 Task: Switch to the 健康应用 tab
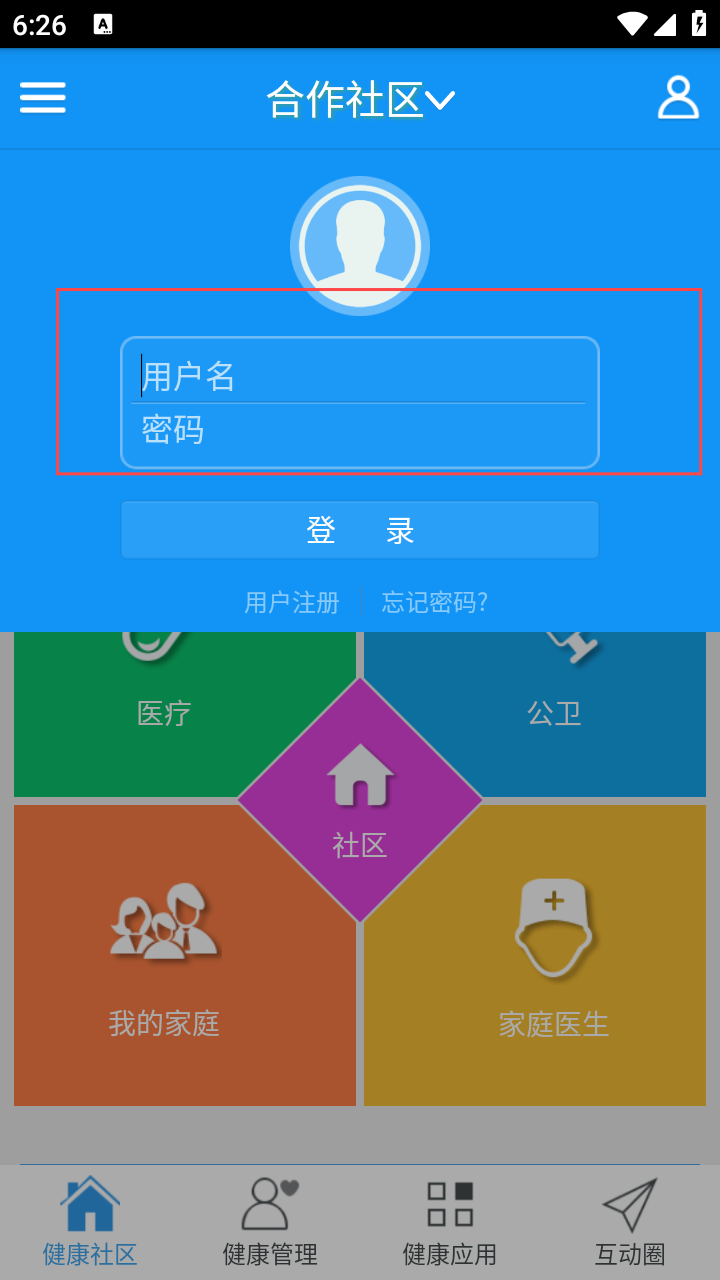tap(450, 1222)
